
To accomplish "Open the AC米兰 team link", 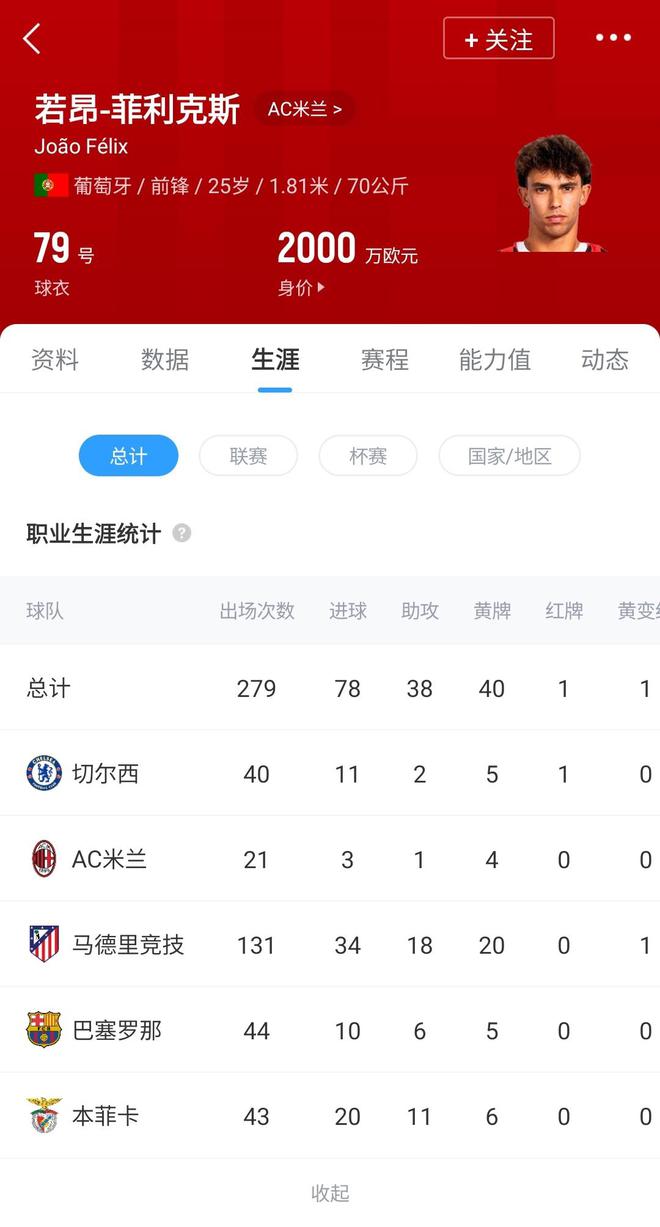I will point(305,109).
